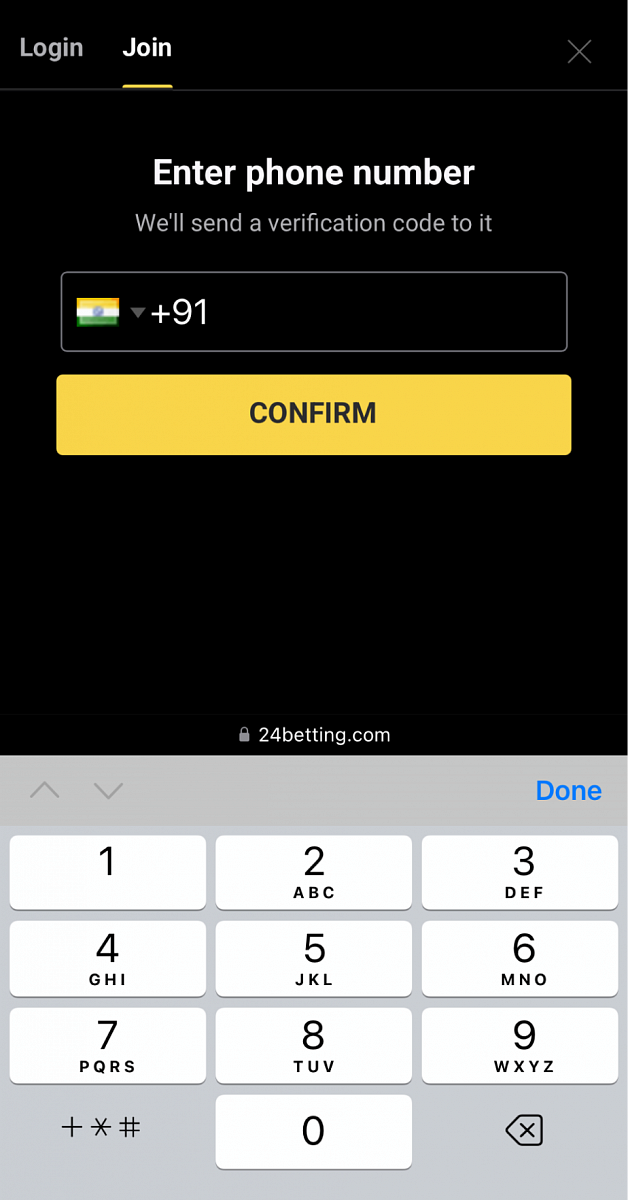Tap the yellow CONFIRM button
This screenshot has width=628, height=1200.
(x=313, y=414)
